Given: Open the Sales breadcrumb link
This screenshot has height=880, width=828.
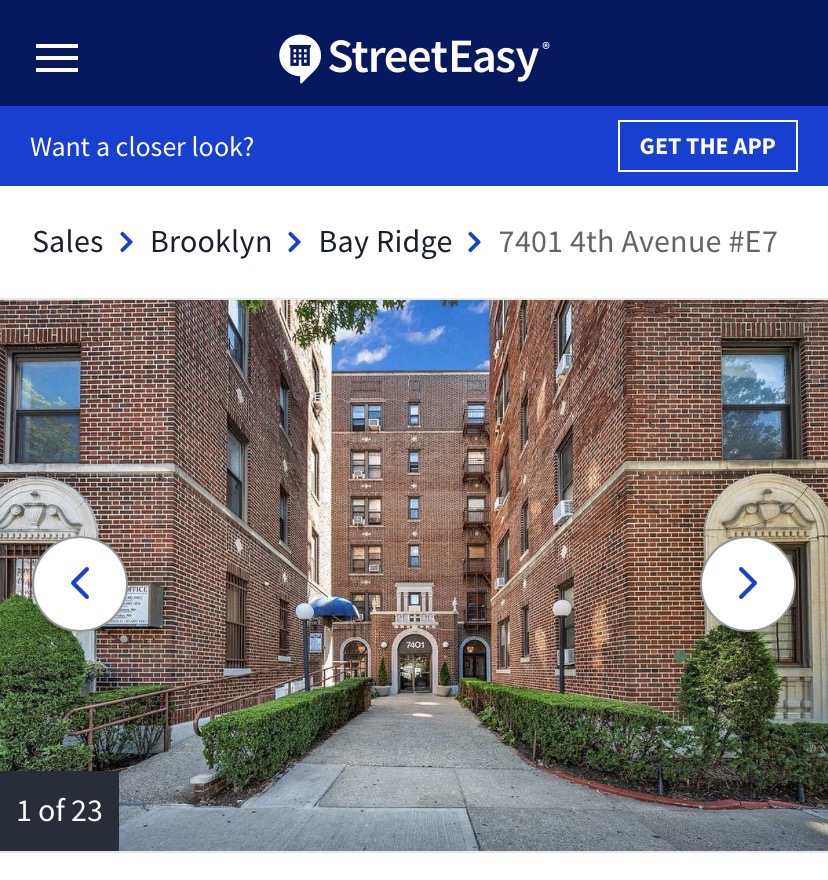Looking at the screenshot, I should click(x=68, y=242).
